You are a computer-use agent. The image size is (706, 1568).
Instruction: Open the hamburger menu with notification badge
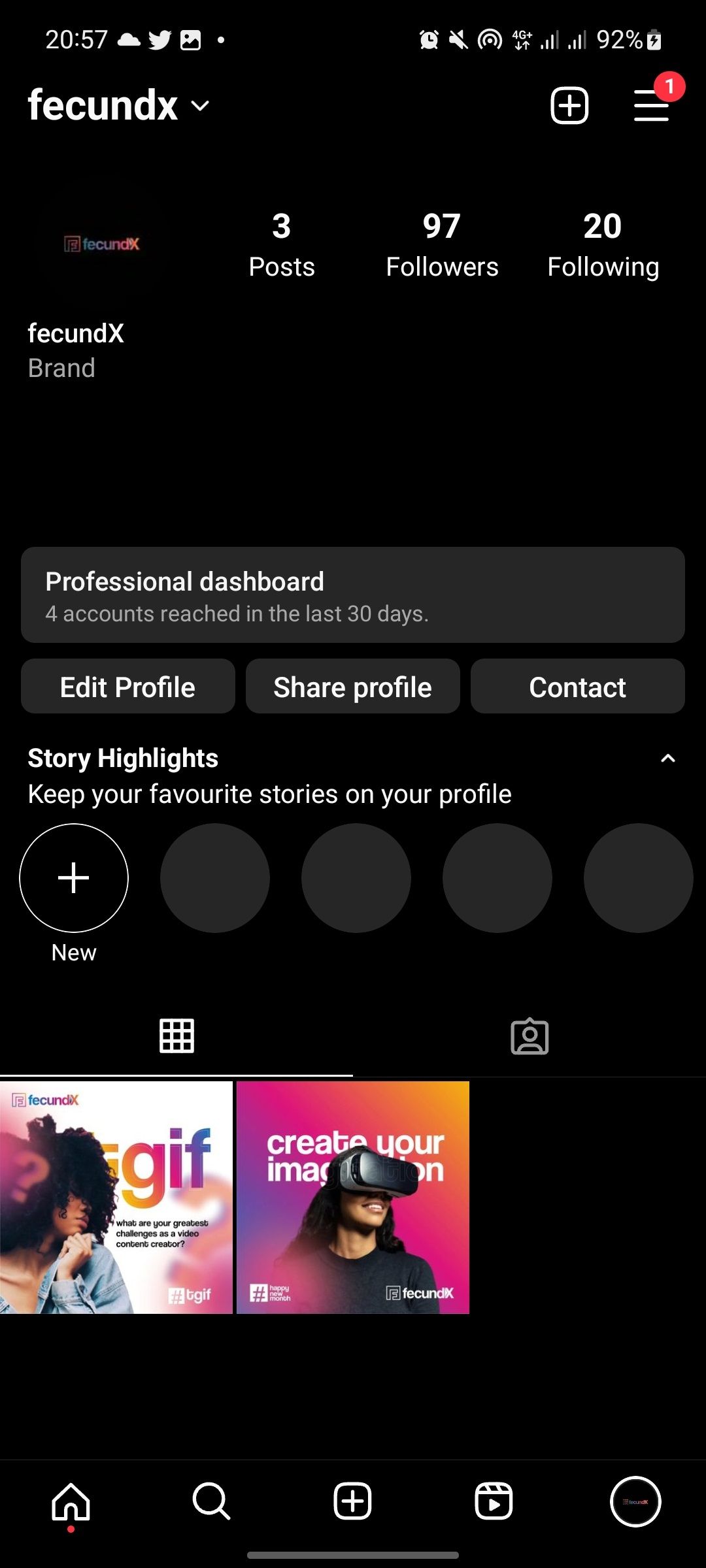tap(652, 106)
